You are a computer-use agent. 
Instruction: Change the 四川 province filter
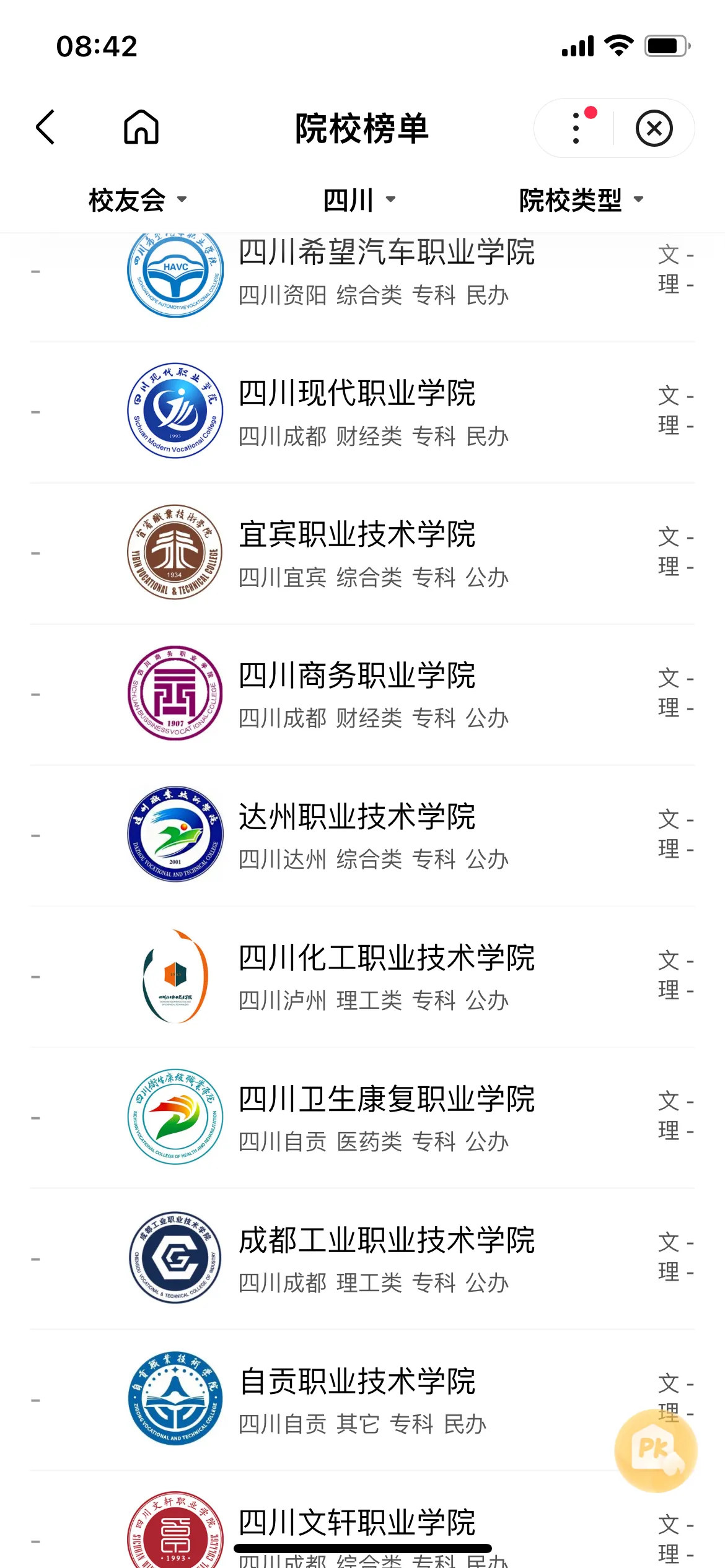pyautogui.click(x=359, y=200)
